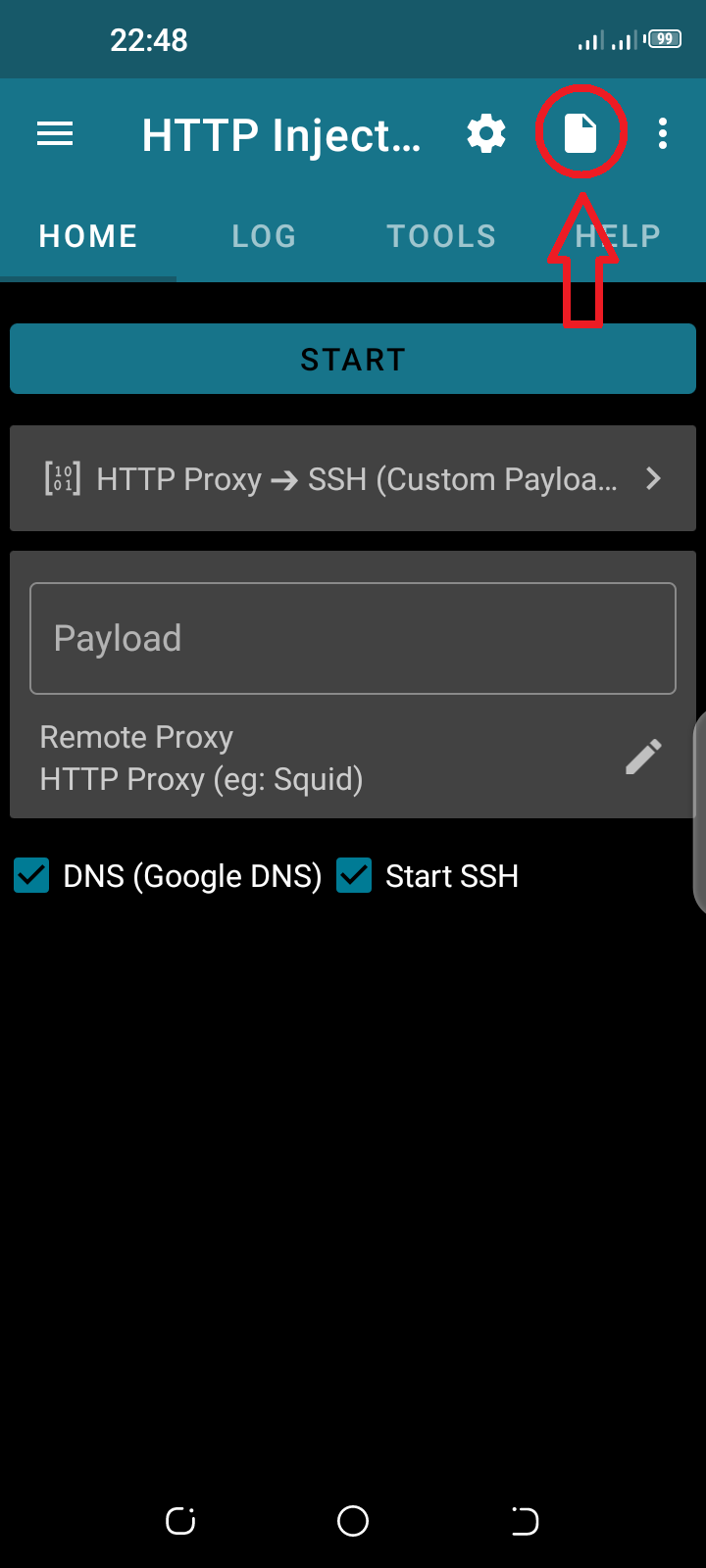Focus the Payload text field
Viewport: 706px width, 1568px height.
pos(353,639)
